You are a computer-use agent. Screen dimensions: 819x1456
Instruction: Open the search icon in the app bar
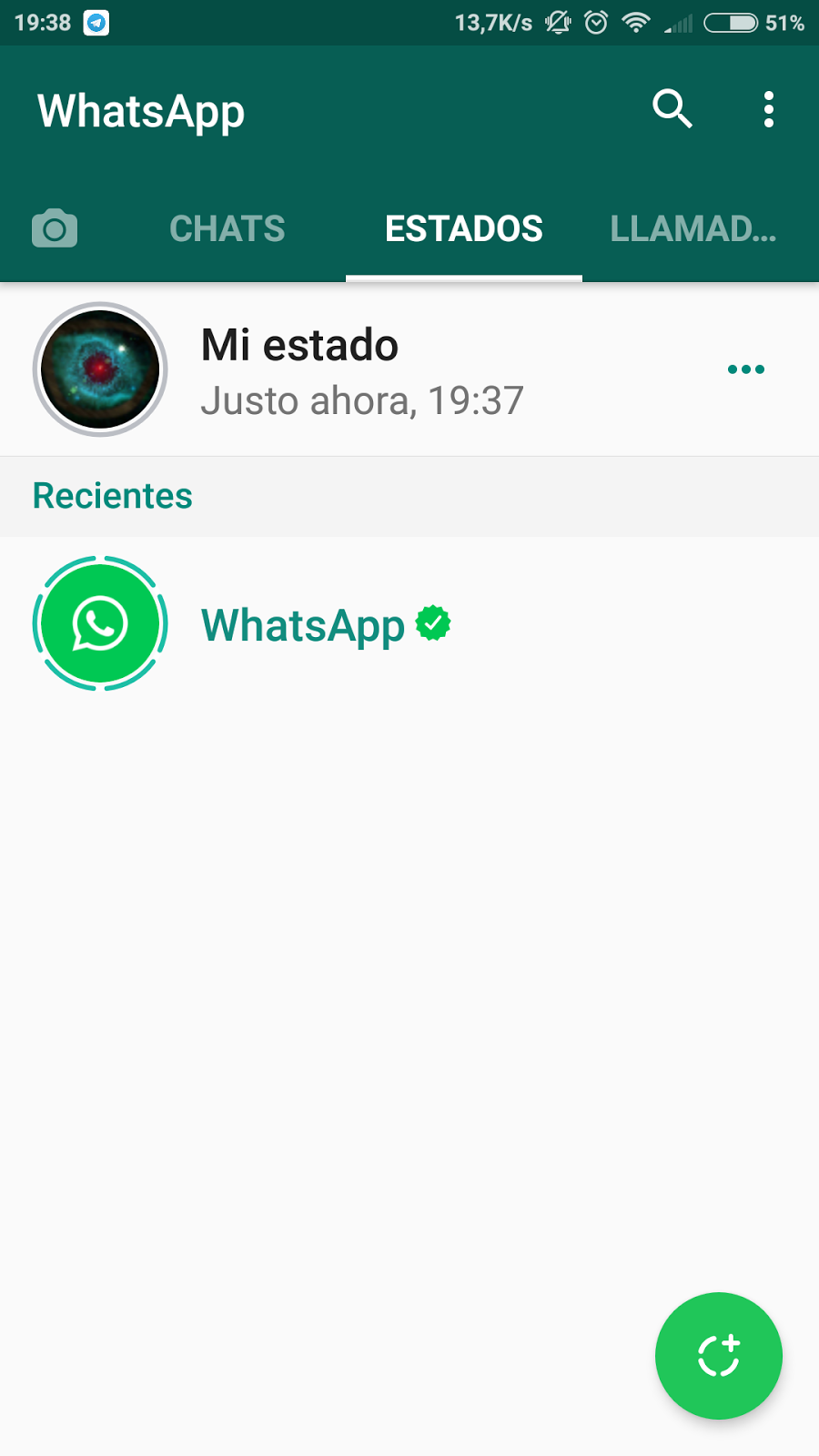point(672,109)
